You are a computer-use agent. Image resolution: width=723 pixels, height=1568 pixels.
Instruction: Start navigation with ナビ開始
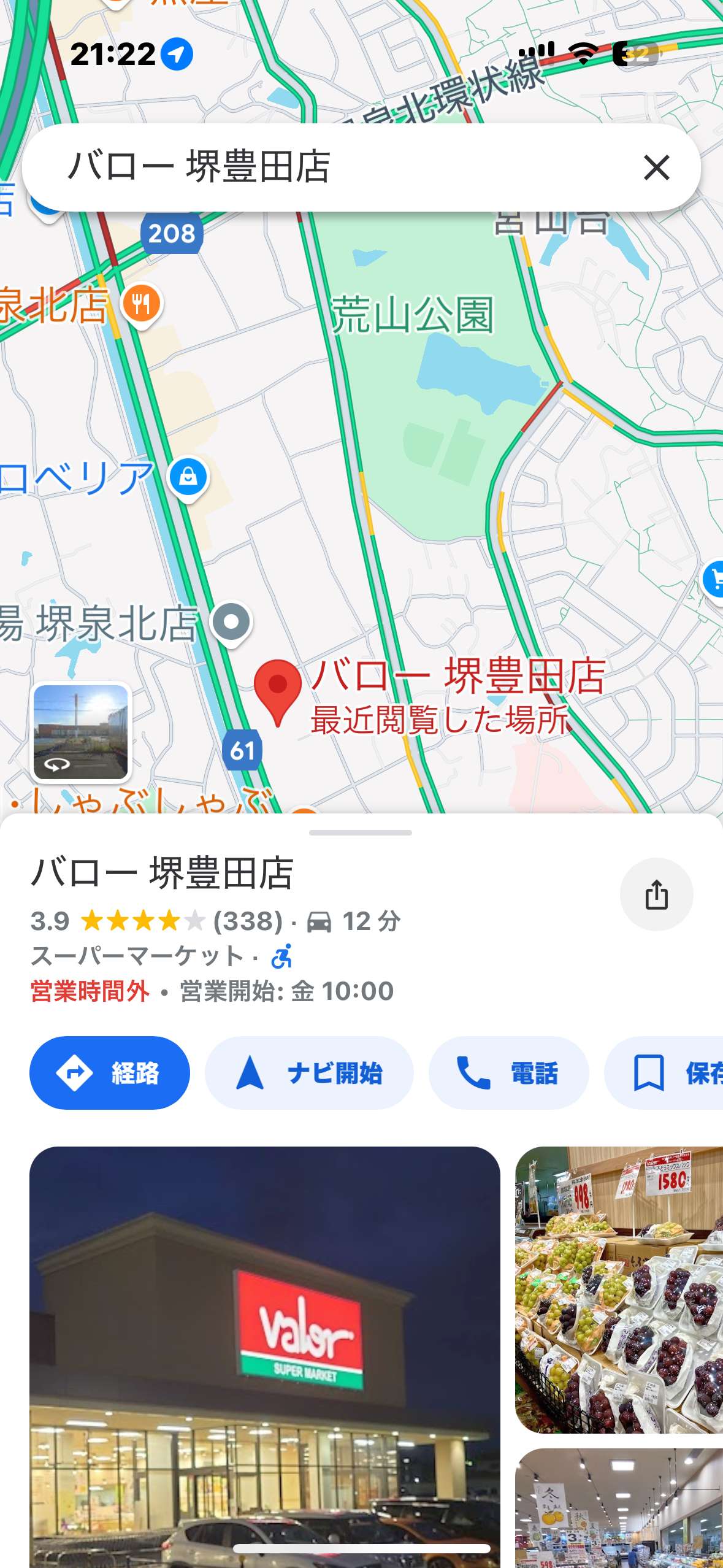(309, 1073)
